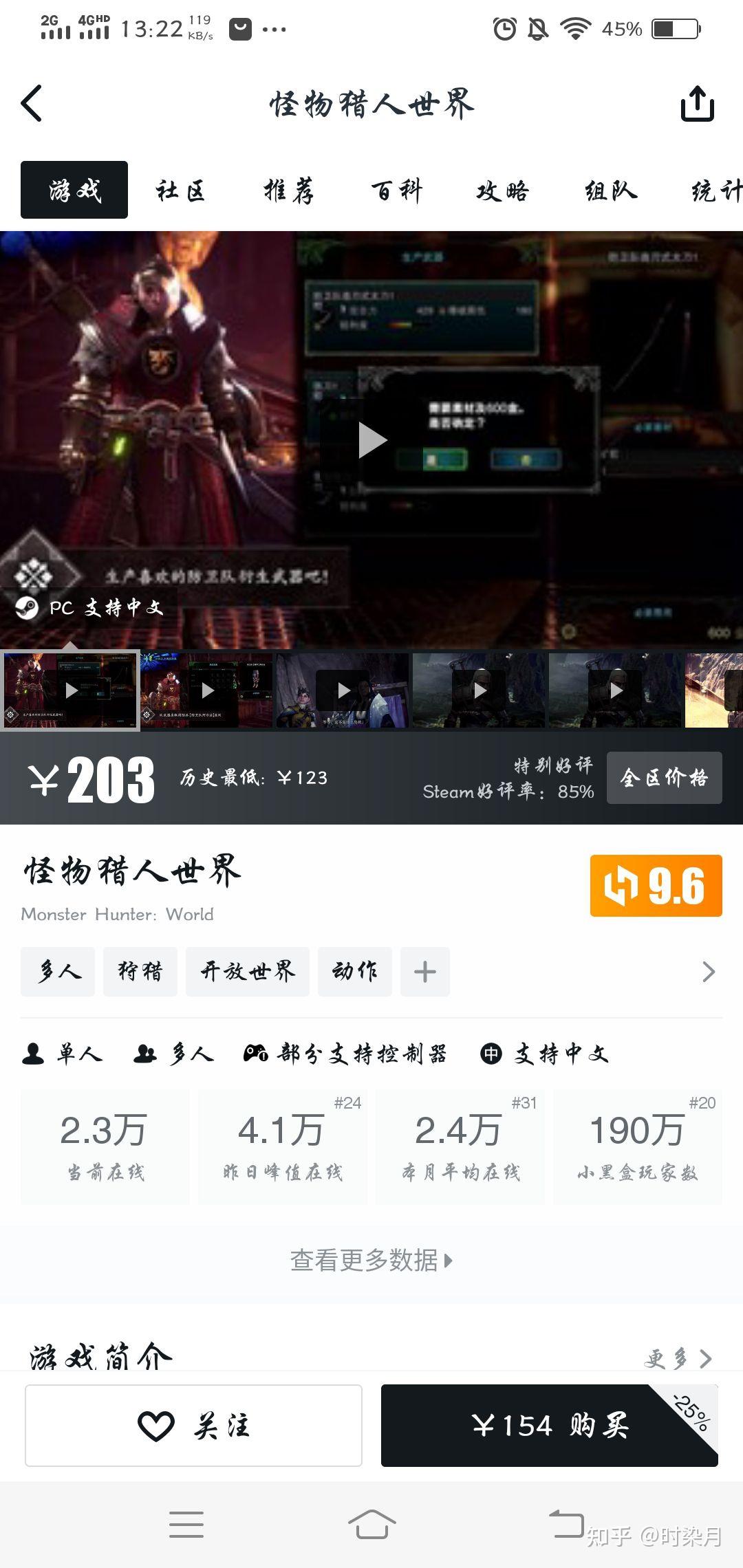Expand the tag list chevron
The image size is (743, 1568).
pyautogui.click(x=708, y=971)
